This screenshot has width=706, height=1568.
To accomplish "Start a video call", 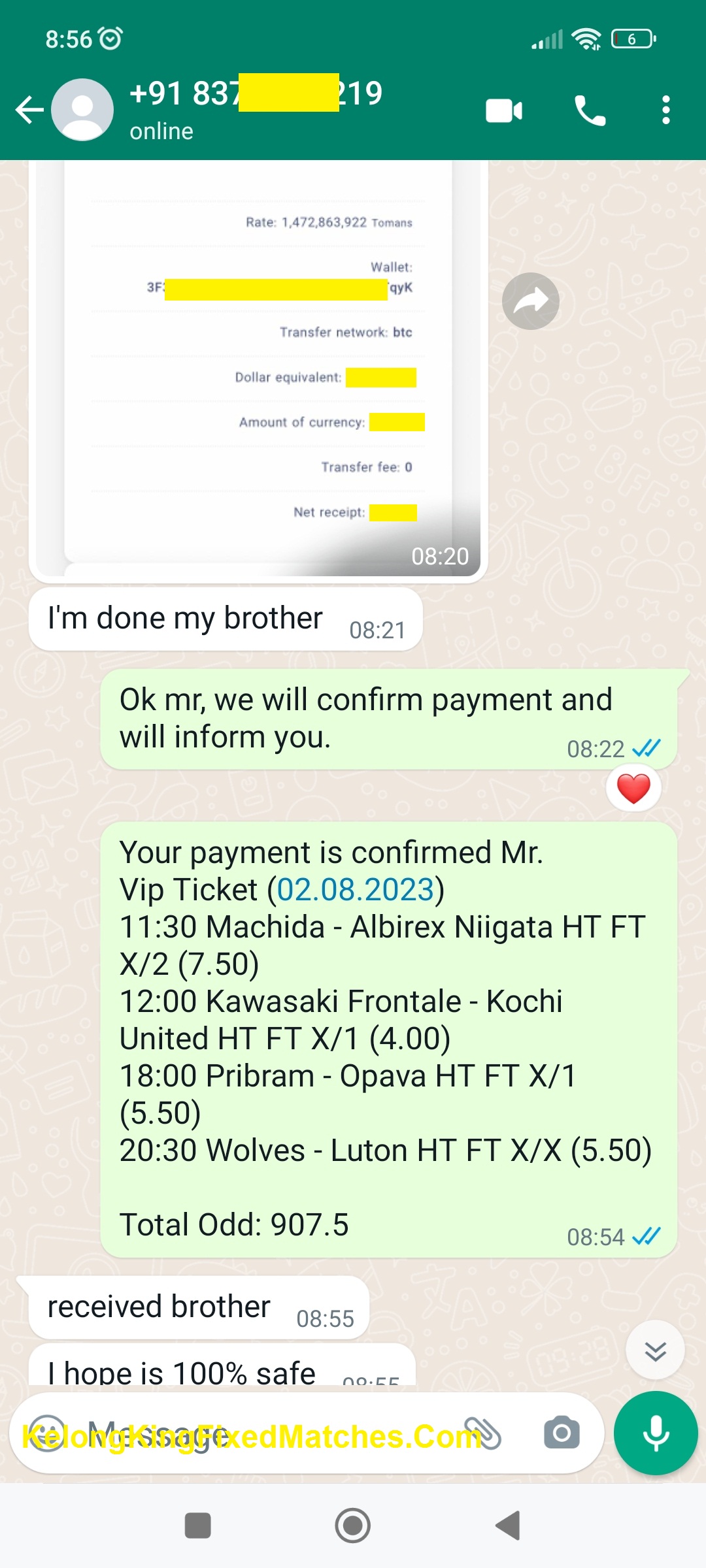I will pos(503,110).
